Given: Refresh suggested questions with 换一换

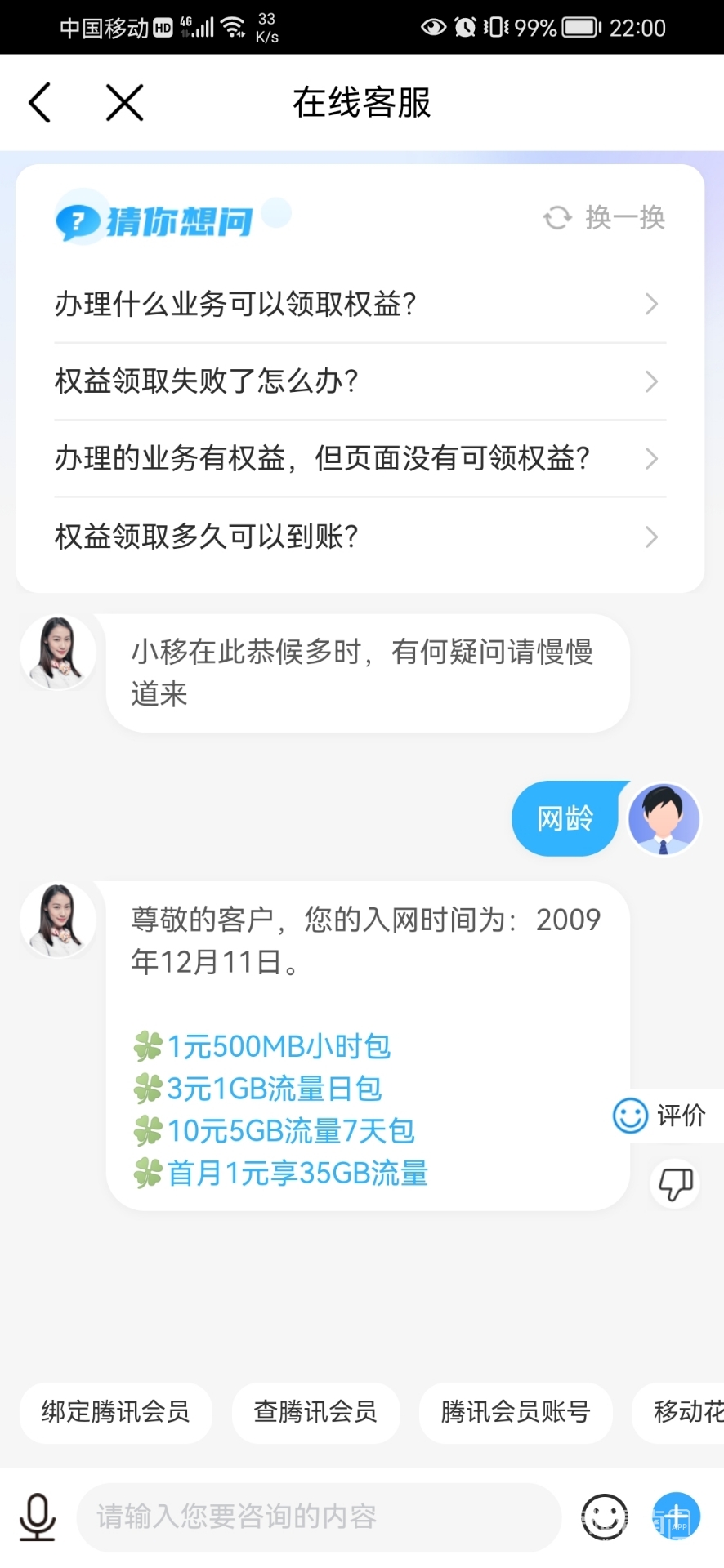Looking at the screenshot, I should click(605, 218).
